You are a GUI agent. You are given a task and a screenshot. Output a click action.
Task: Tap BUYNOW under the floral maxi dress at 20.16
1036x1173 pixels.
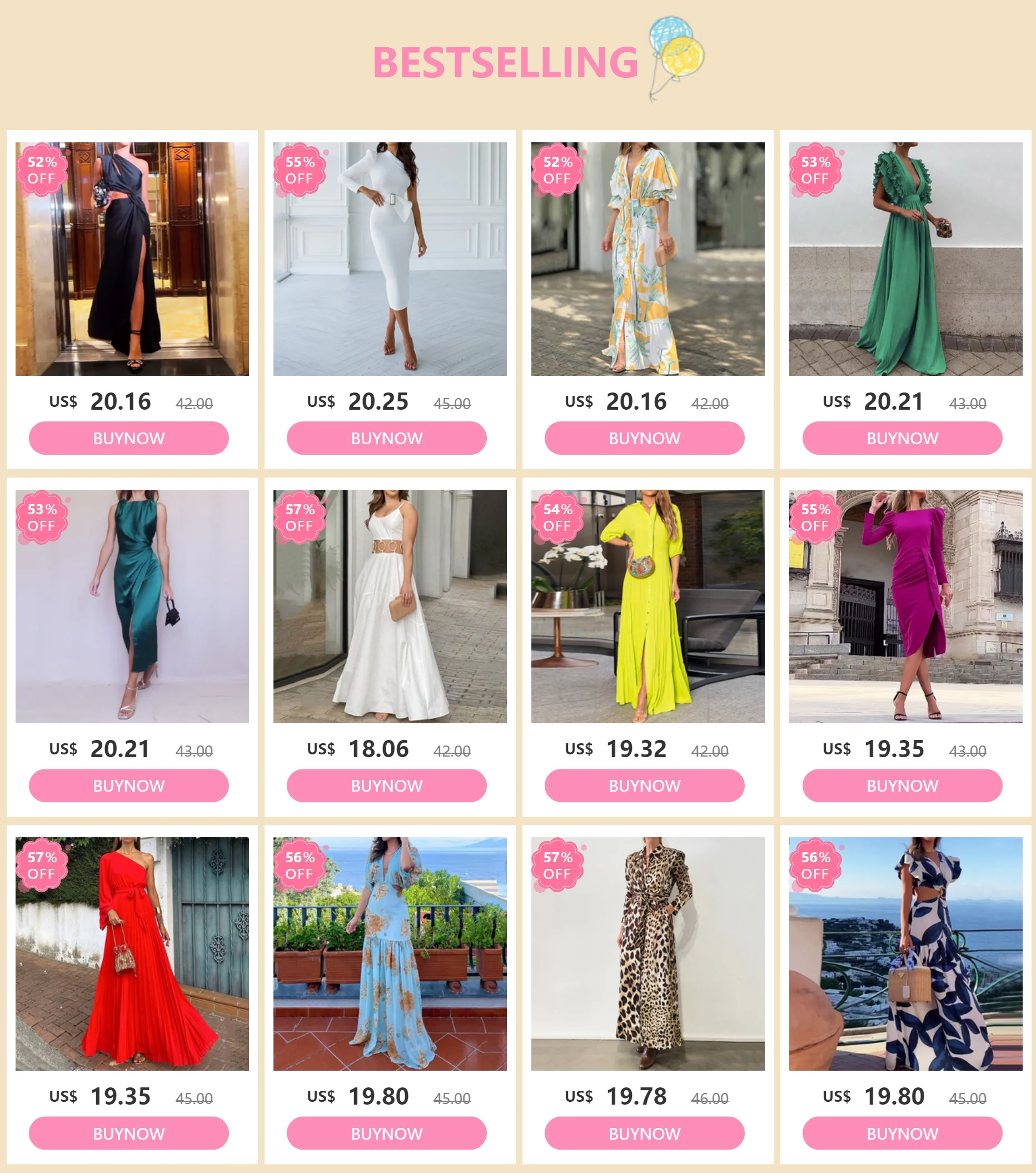[x=644, y=438]
